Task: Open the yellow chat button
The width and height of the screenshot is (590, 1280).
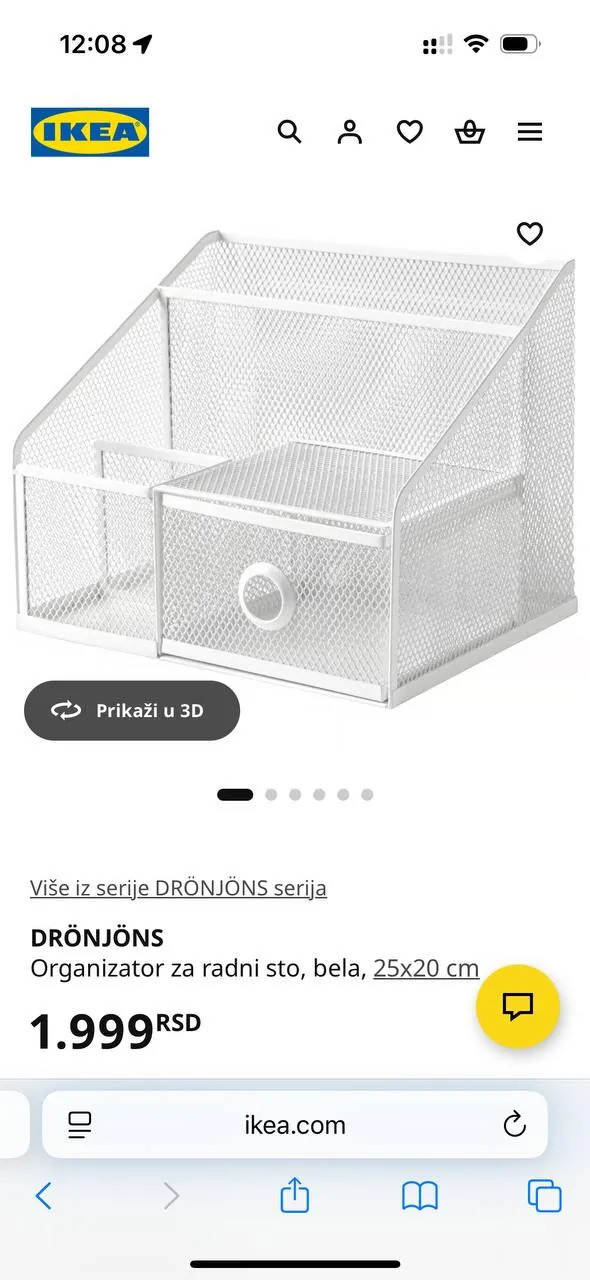Action: tap(517, 1005)
